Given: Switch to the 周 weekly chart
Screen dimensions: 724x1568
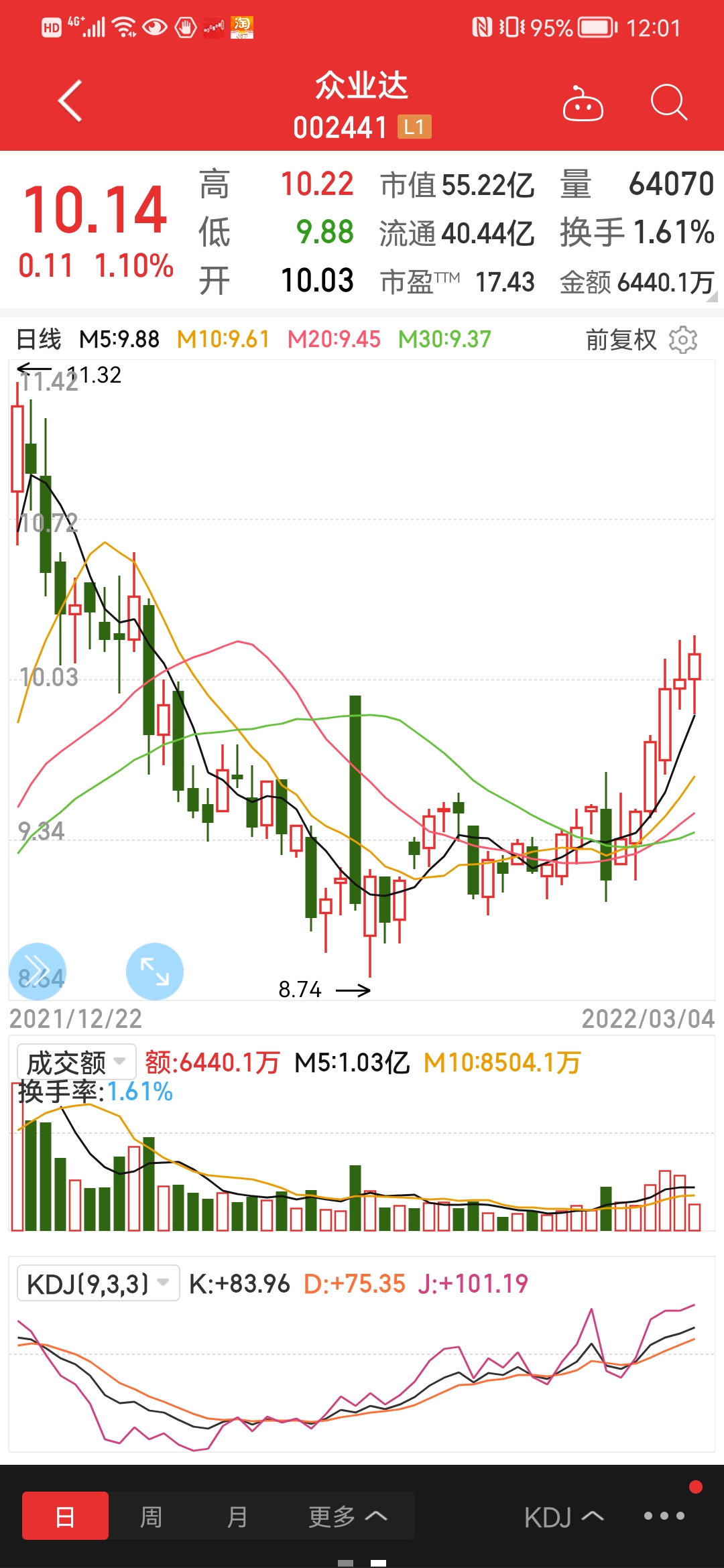Looking at the screenshot, I should click(151, 1516).
